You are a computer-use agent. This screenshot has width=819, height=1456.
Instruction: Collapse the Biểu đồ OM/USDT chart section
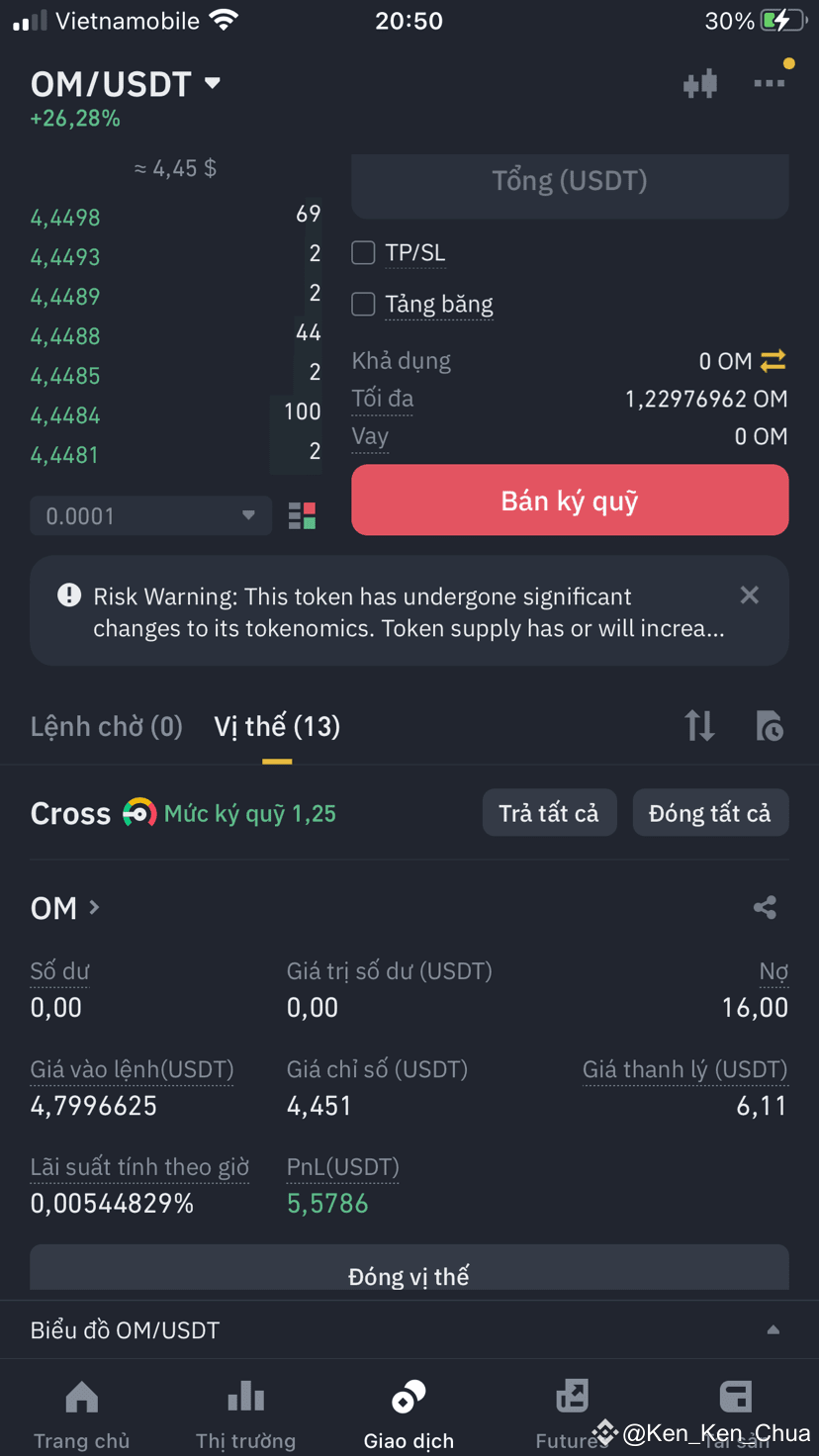click(x=772, y=1329)
